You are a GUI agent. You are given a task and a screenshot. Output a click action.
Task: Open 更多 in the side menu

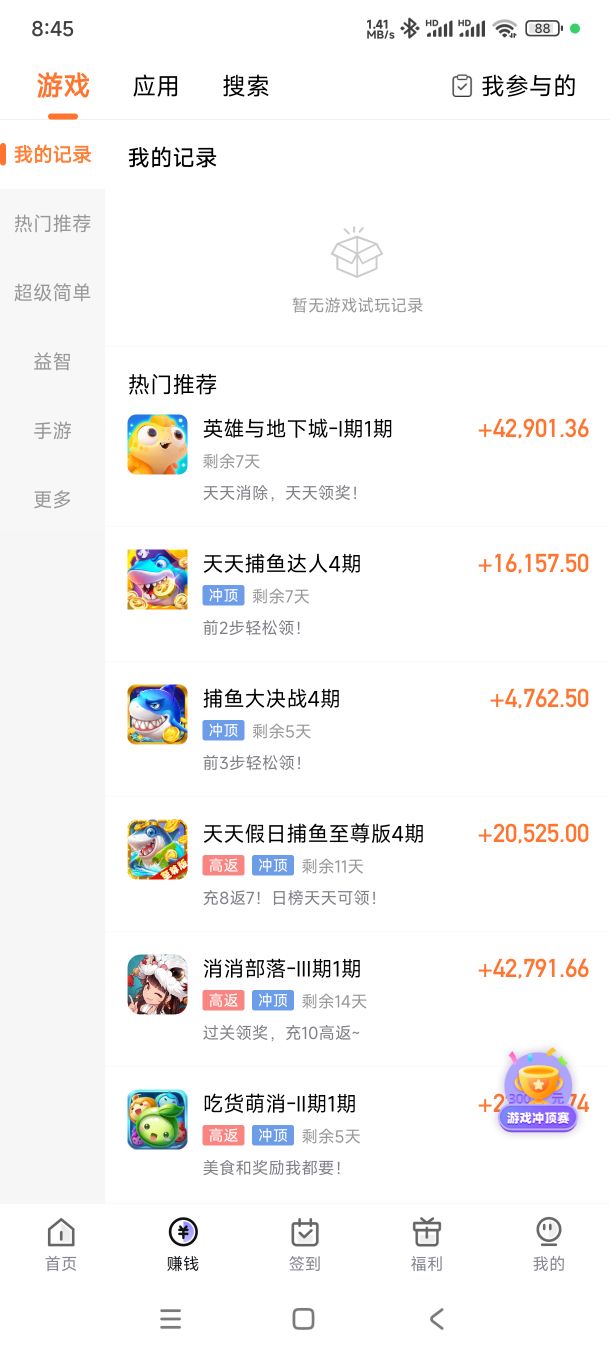(x=52, y=499)
